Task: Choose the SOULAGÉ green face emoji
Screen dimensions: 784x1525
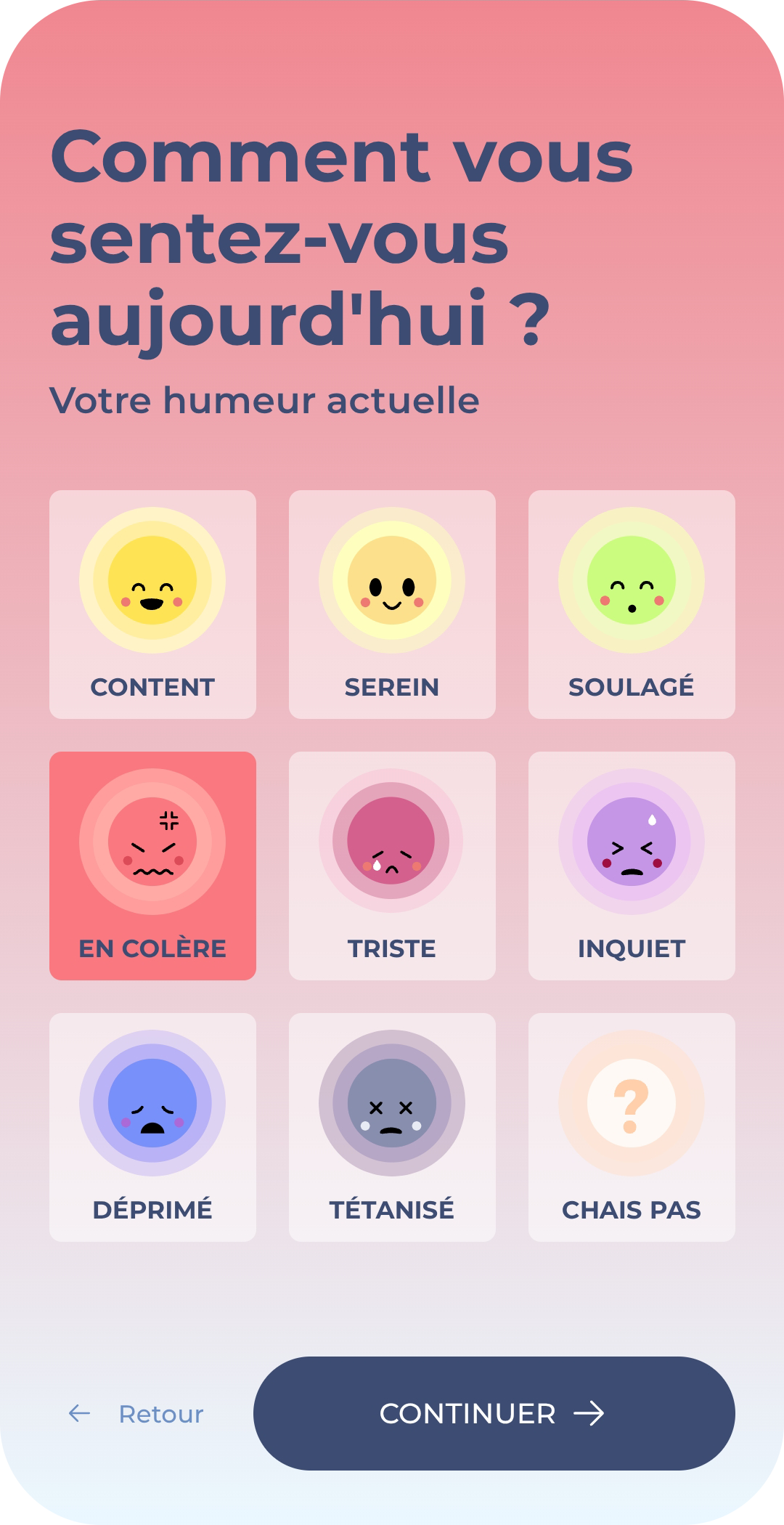Action: click(631, 581)
